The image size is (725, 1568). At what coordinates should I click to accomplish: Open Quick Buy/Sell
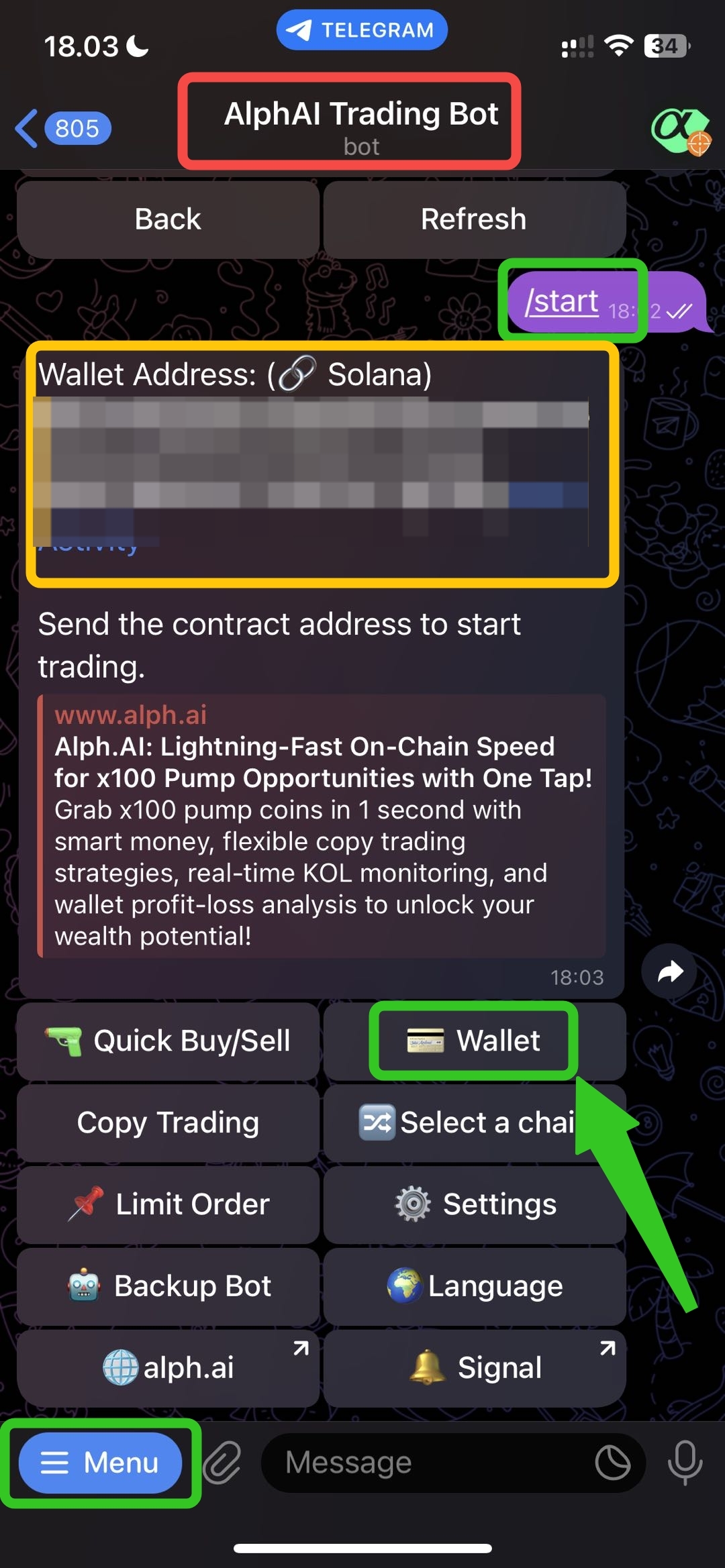coord(168,1041)
